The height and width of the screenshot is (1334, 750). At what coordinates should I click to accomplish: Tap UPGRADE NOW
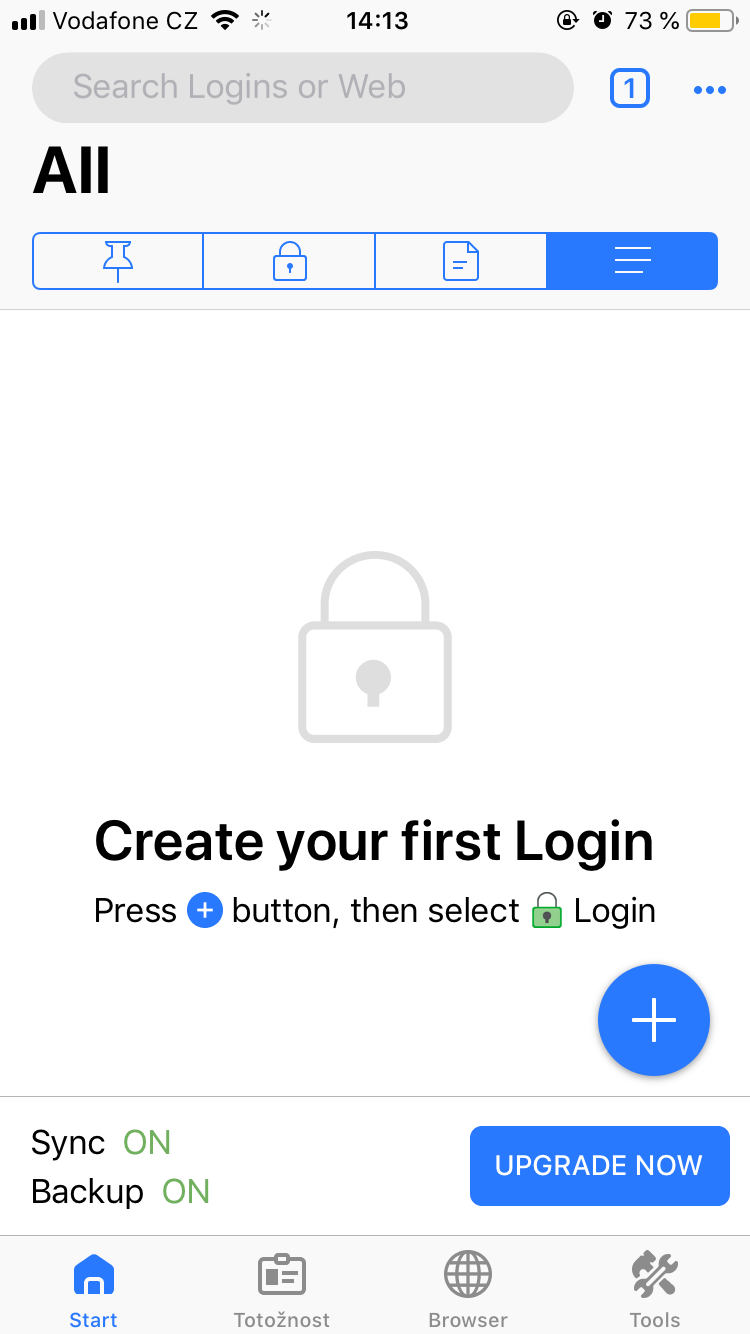pyautogui.click(x=600, y=1166)
